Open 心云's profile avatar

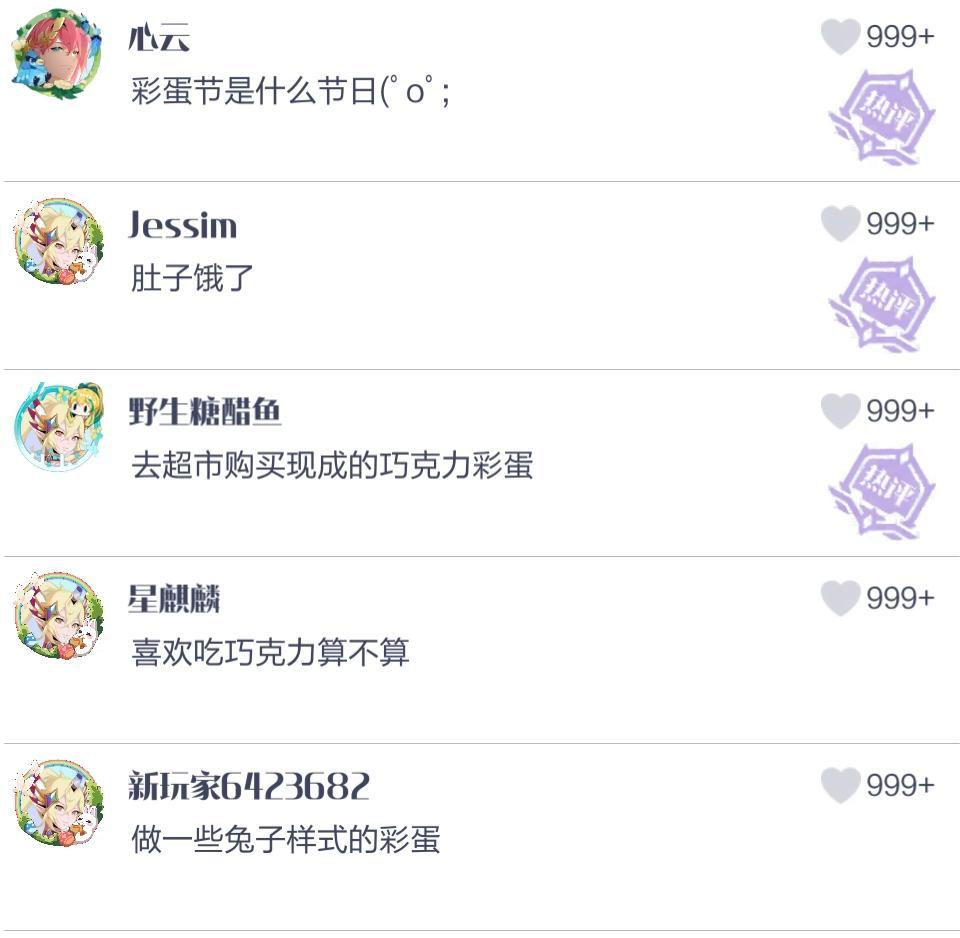pos(58,52)
